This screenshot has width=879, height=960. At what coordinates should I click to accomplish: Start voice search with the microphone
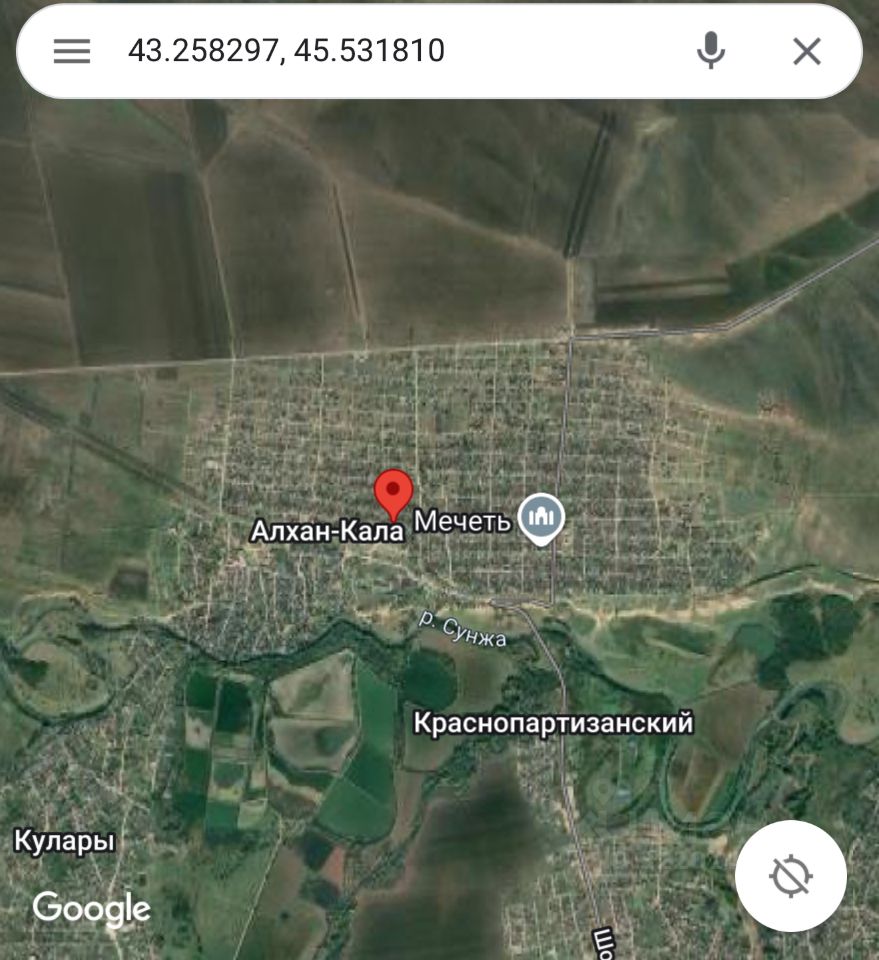click(x=710, y=51)
